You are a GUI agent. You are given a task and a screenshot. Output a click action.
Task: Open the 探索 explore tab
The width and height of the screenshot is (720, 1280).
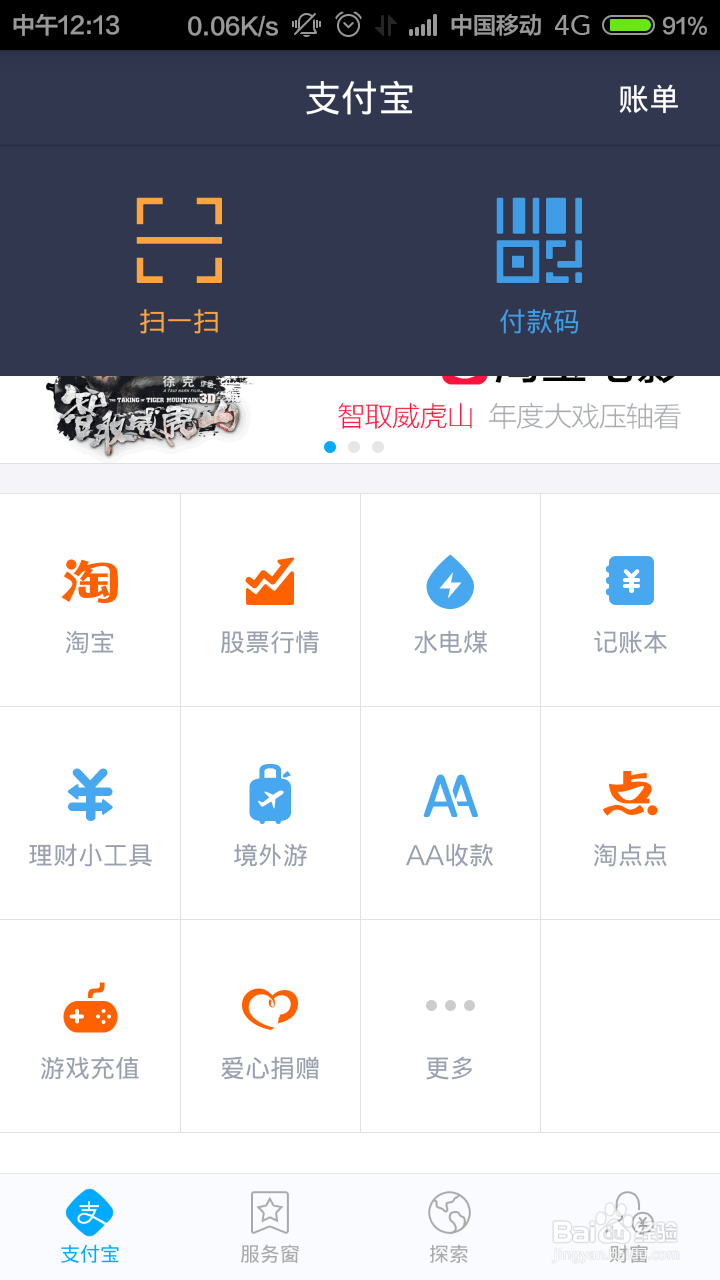[x=450, y=1225]
